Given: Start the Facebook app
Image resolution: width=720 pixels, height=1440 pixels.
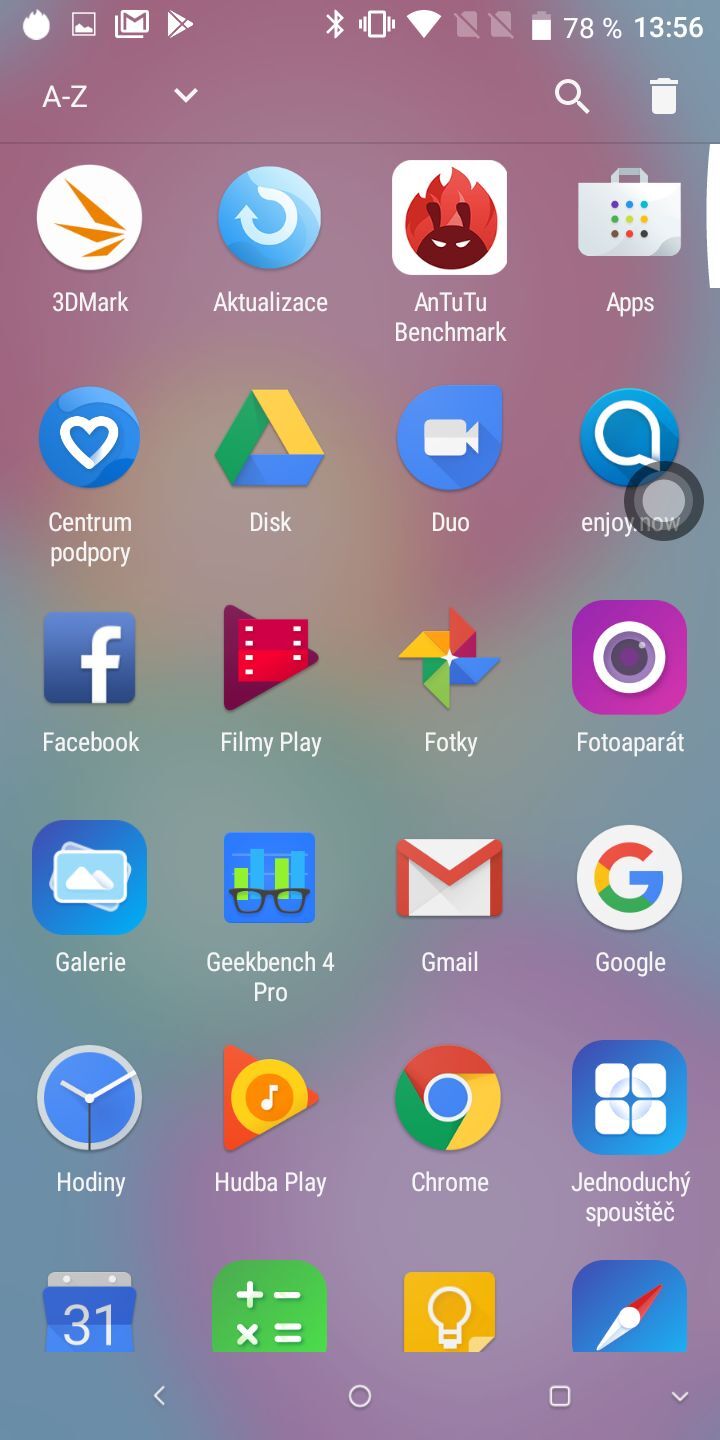Looking at the screenshot, I should coord(90,657).
